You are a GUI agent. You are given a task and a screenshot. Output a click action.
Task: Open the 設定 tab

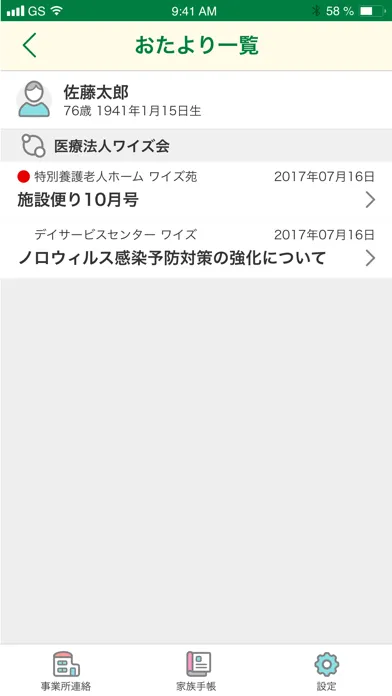tap(327, 671)
